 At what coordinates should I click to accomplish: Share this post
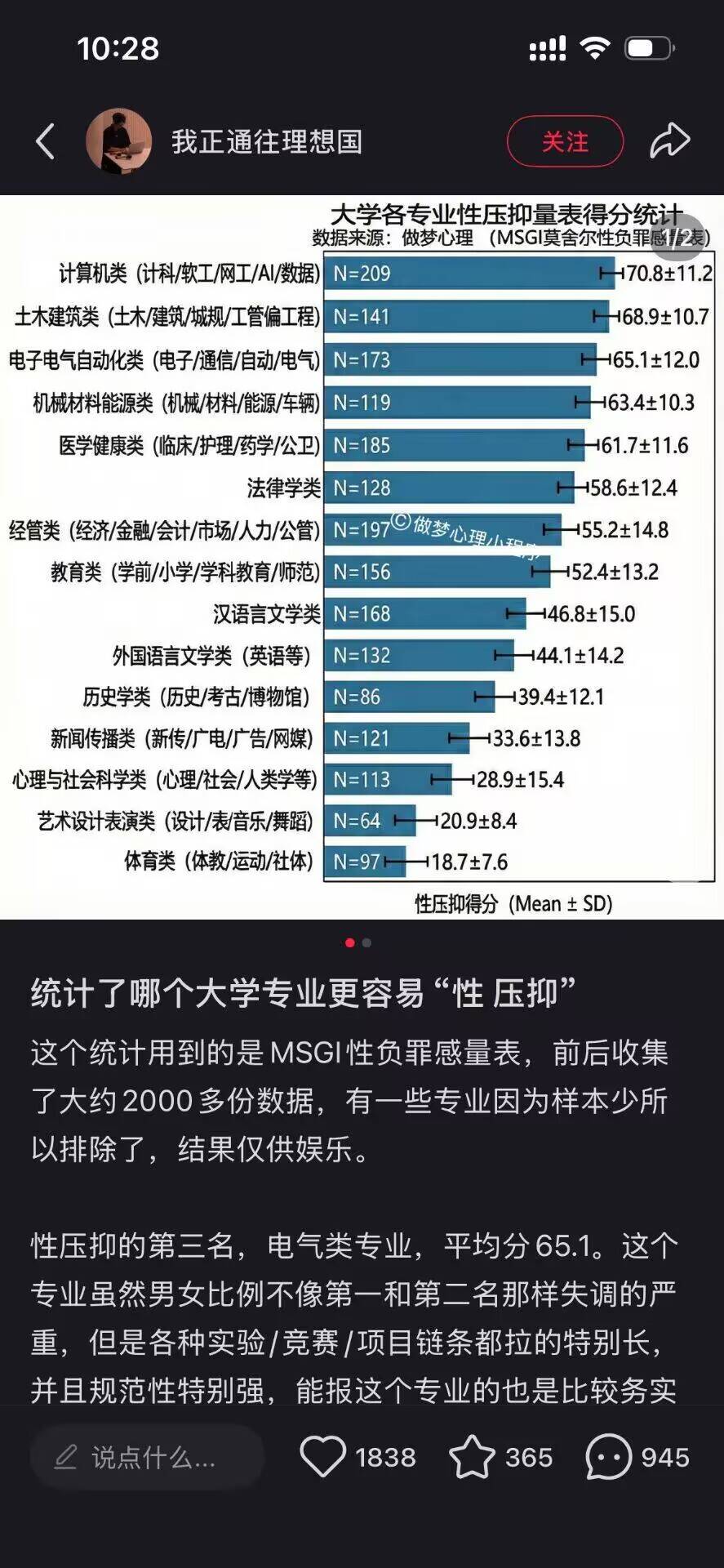[x=669, y=141]
